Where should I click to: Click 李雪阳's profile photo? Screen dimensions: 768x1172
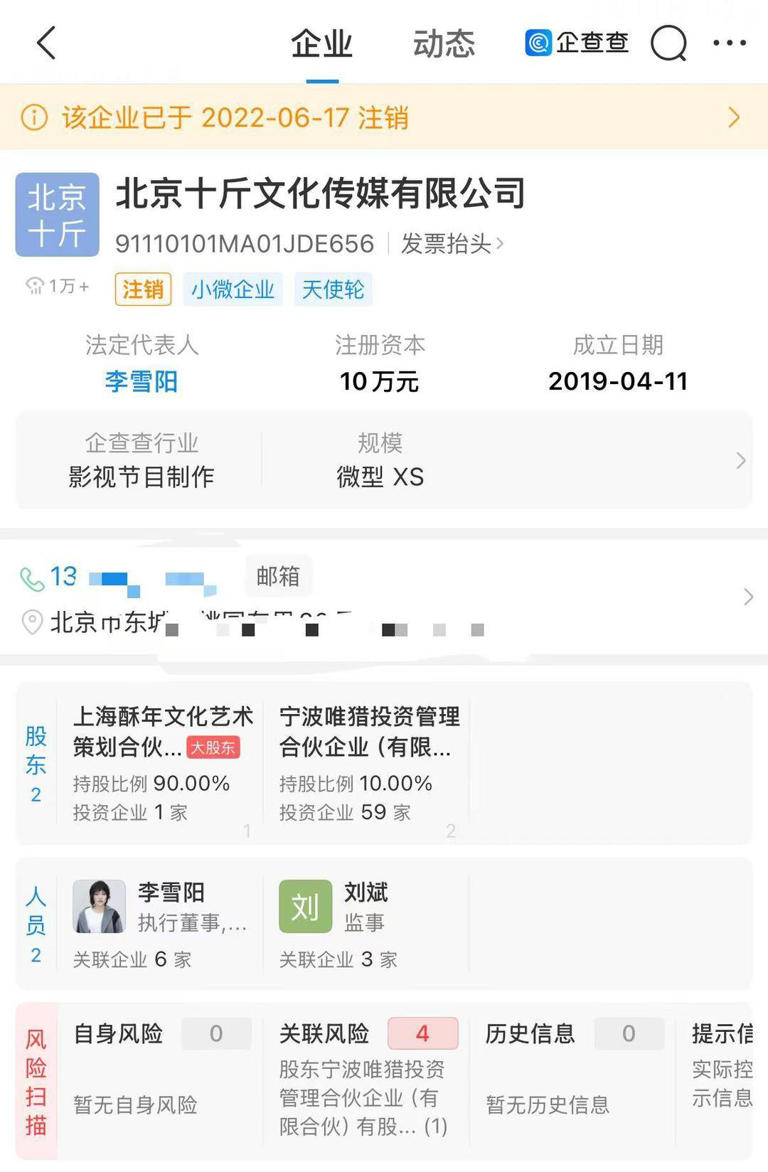[x=99, y=906]
